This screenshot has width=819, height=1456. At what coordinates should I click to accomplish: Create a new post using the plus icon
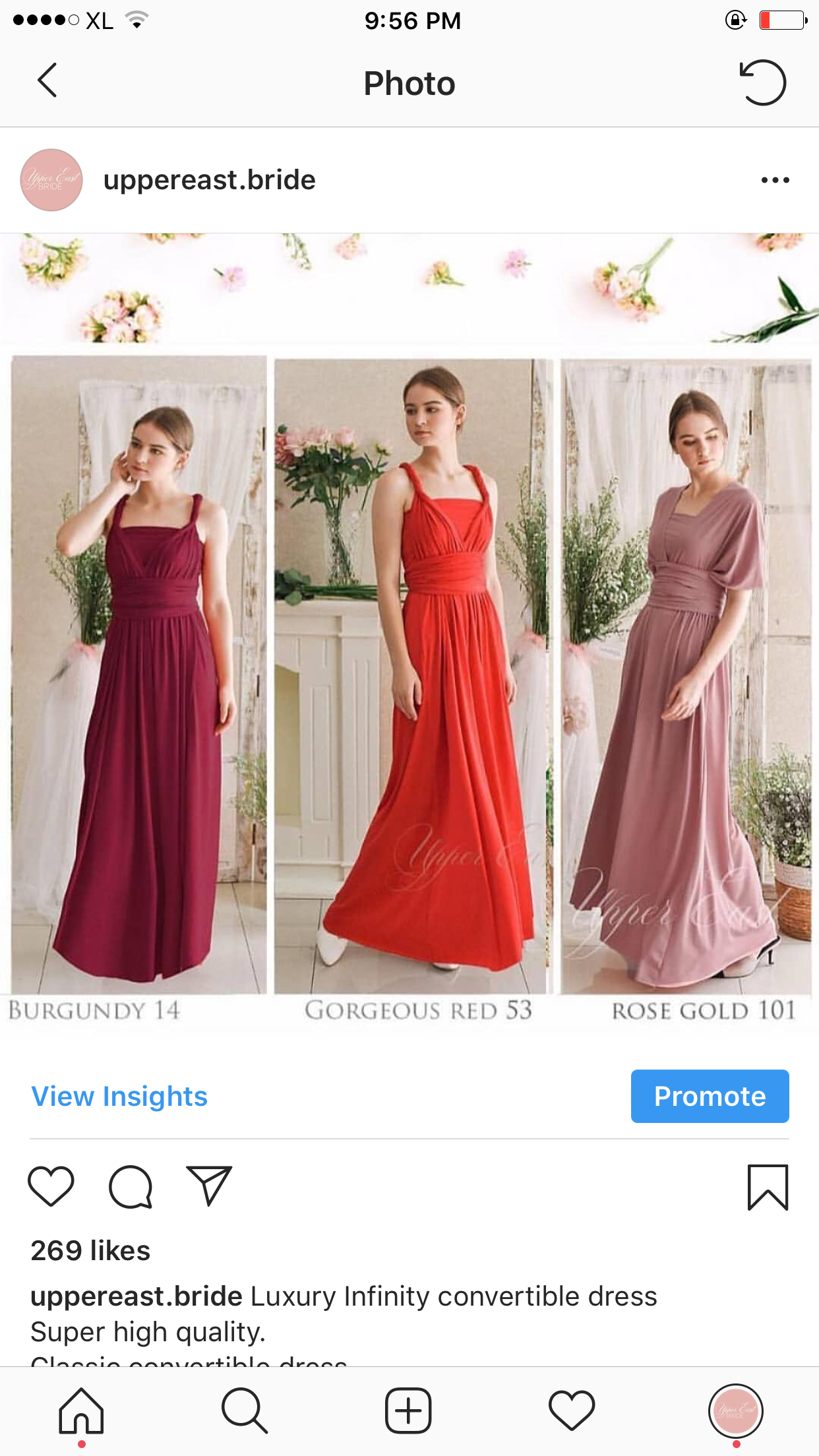(x=409, y=1411)
